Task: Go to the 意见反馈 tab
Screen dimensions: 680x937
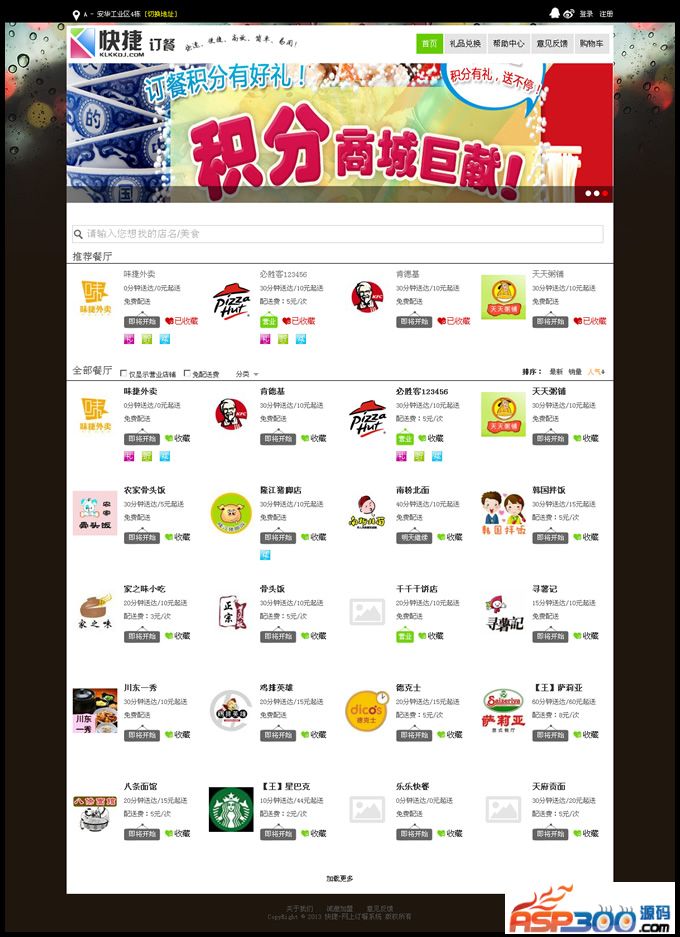Action: click(x=551, y=44)
